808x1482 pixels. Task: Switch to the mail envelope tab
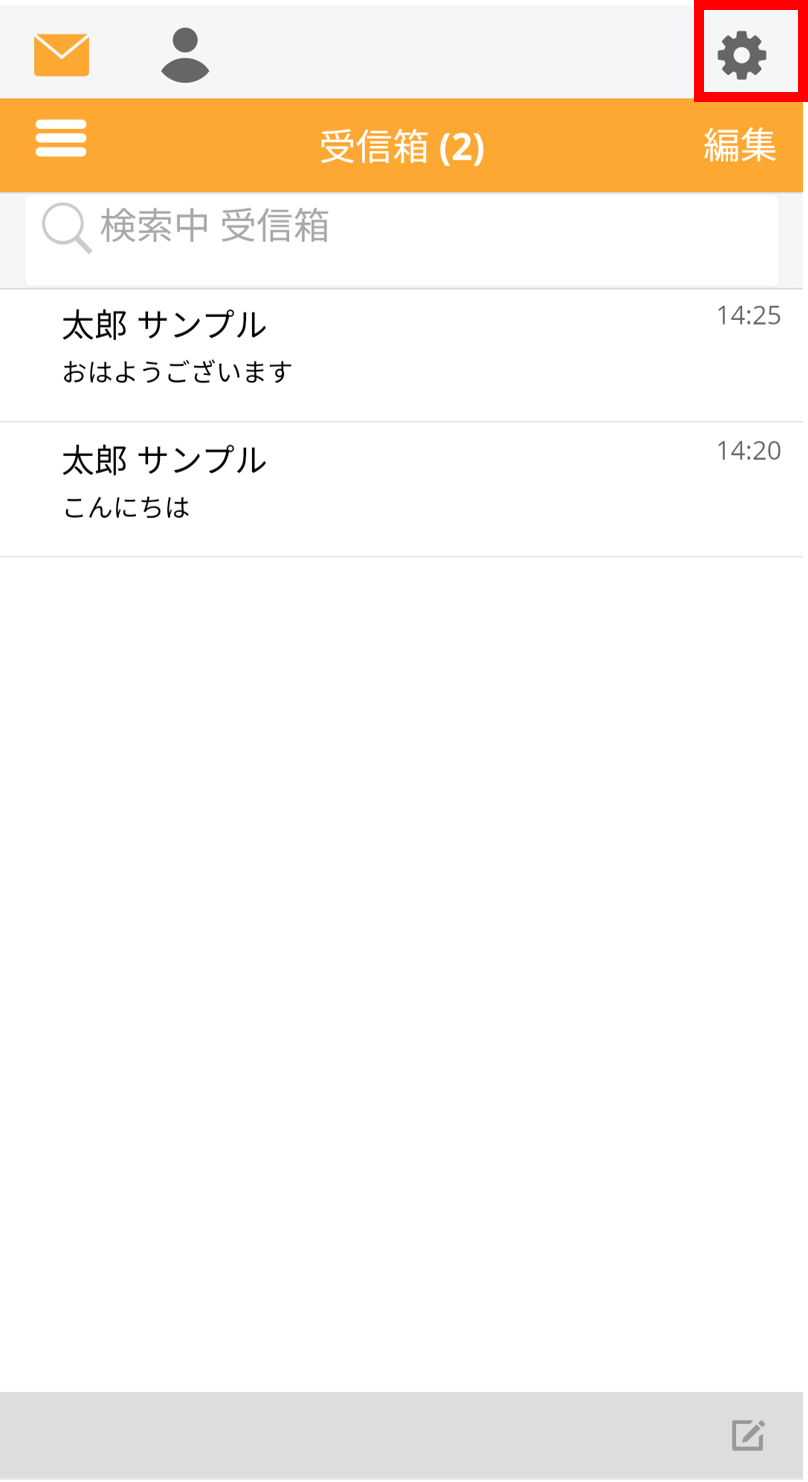pyautogui.click(x=62, y=55)
